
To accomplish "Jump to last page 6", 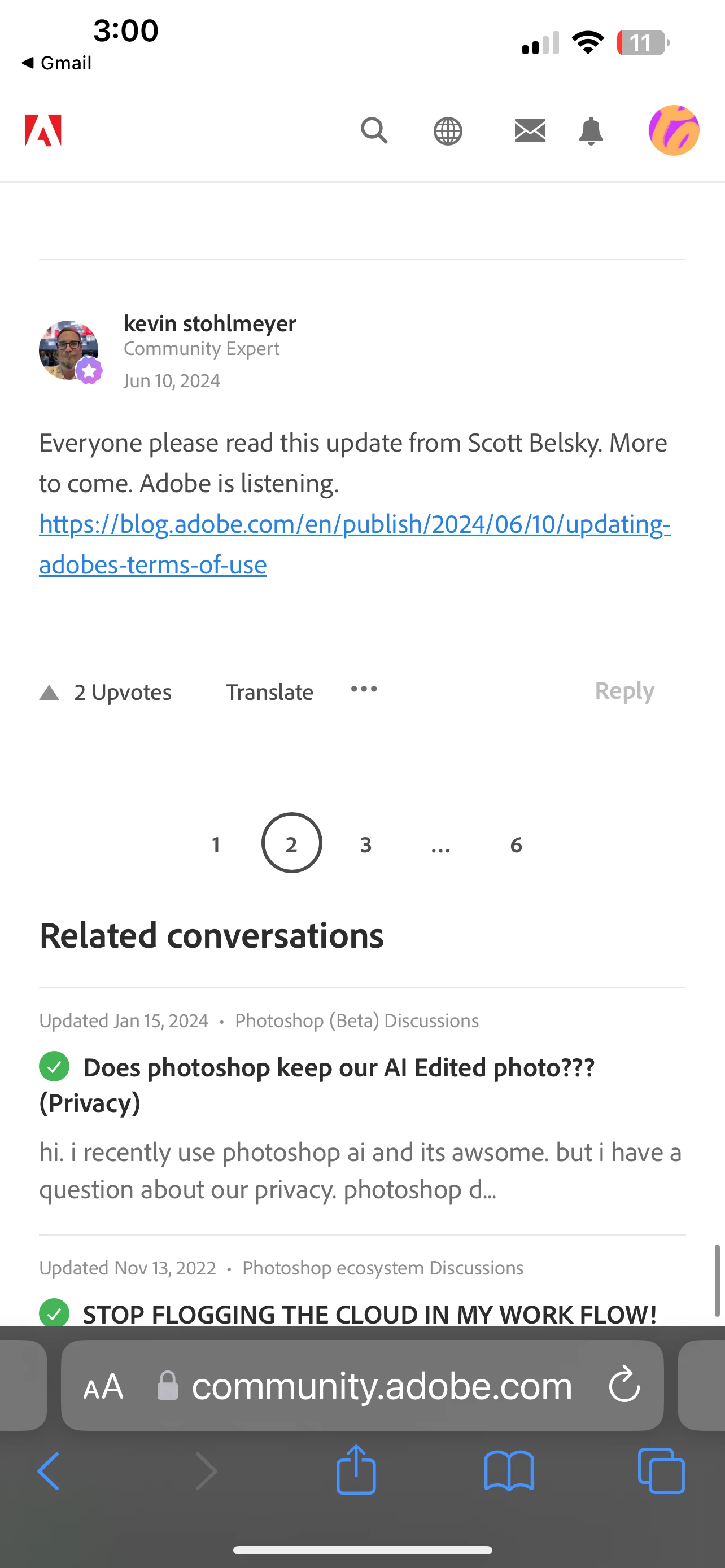I will (516, 844).
